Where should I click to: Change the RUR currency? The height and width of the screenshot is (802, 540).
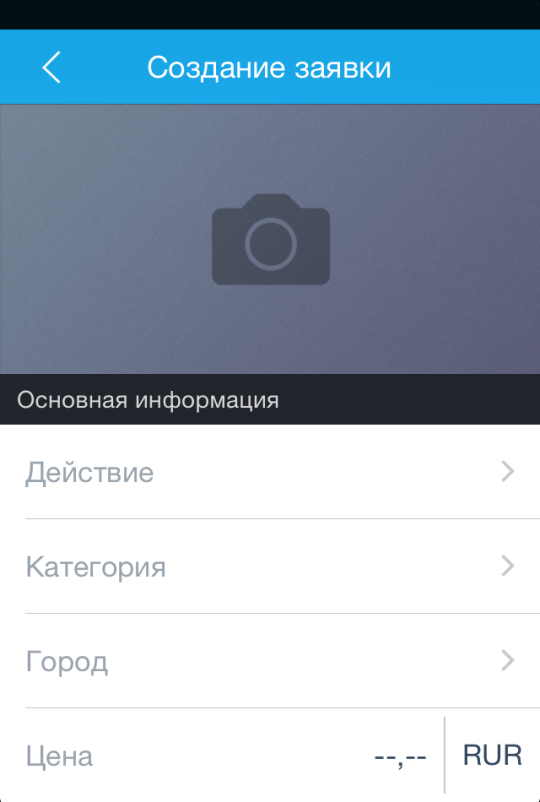[x=492, y=755]
